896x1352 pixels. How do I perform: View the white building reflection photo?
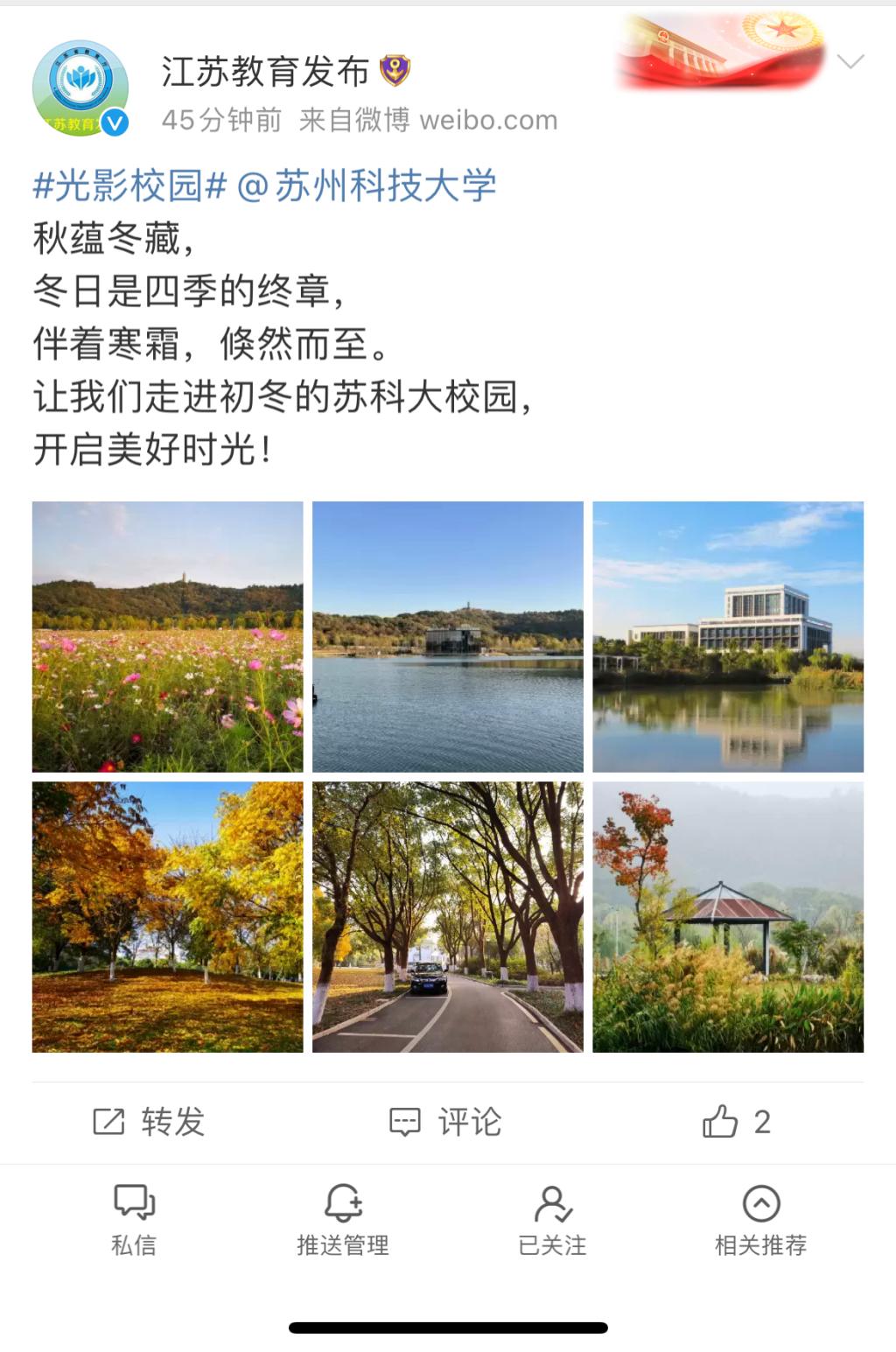click(x=728, y=636)
